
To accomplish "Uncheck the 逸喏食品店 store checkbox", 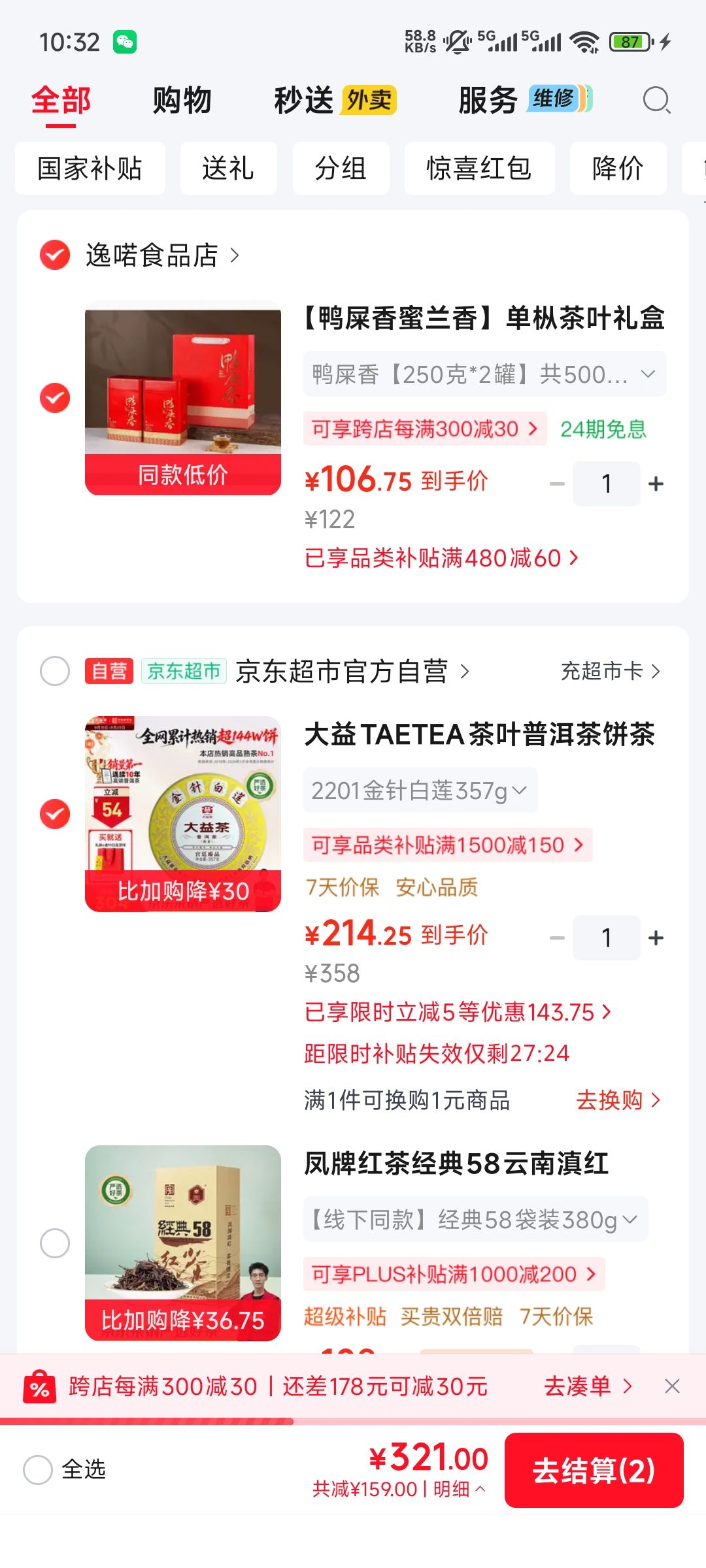I will click(x=55, y=255).
